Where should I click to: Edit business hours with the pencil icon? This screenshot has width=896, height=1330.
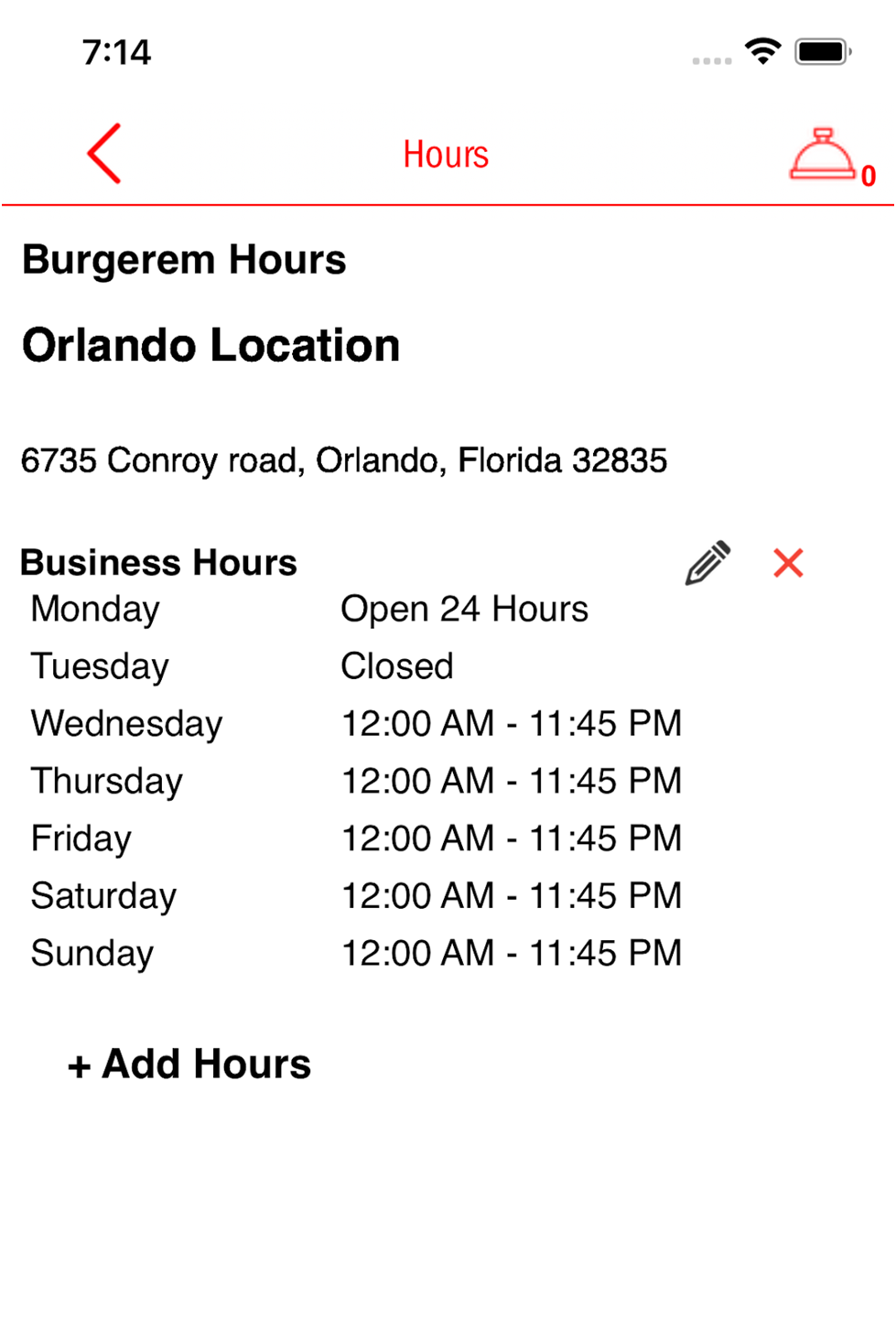point(707,562)
